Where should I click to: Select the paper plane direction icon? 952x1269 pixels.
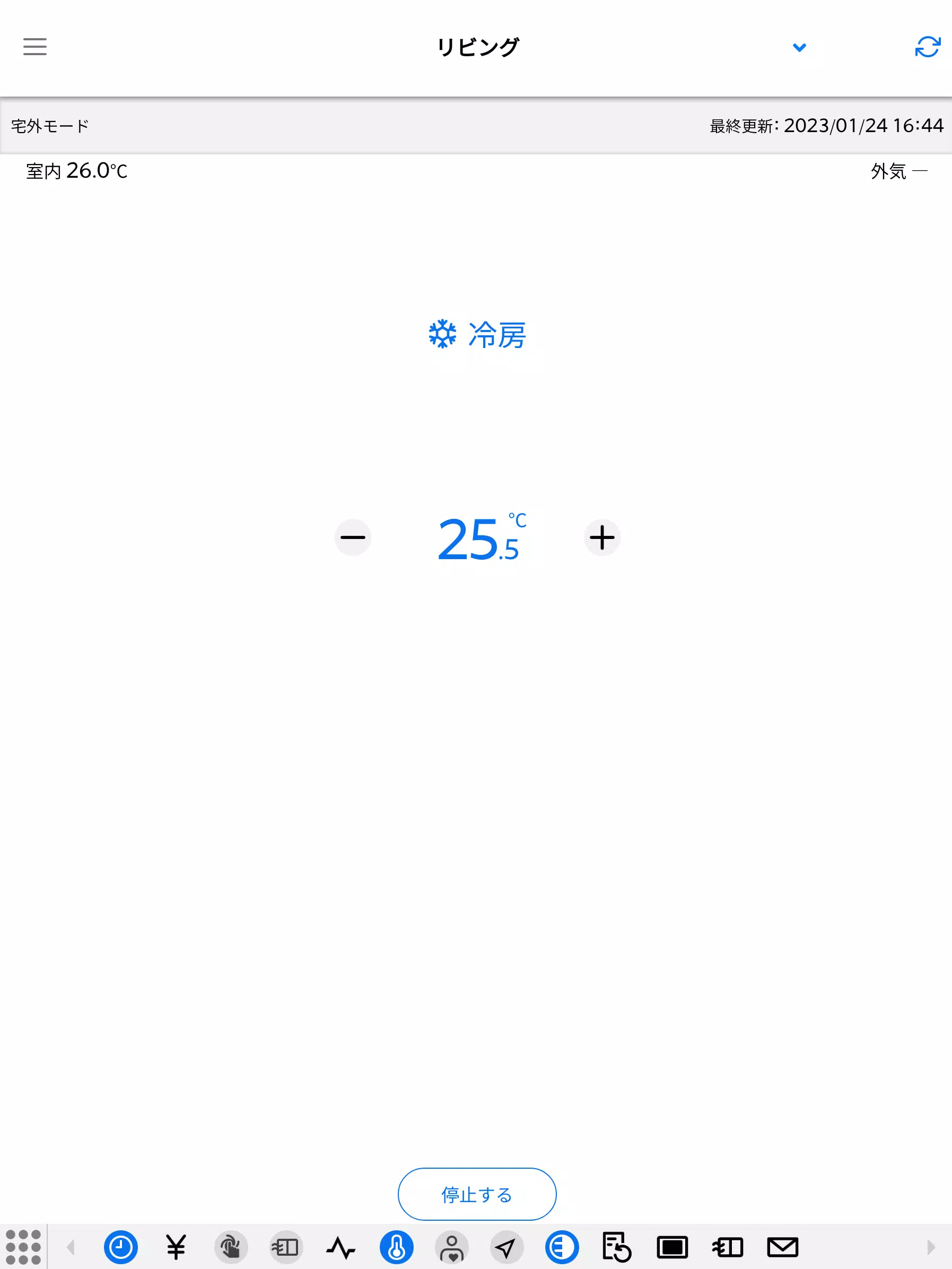[x=506, y=1247]
